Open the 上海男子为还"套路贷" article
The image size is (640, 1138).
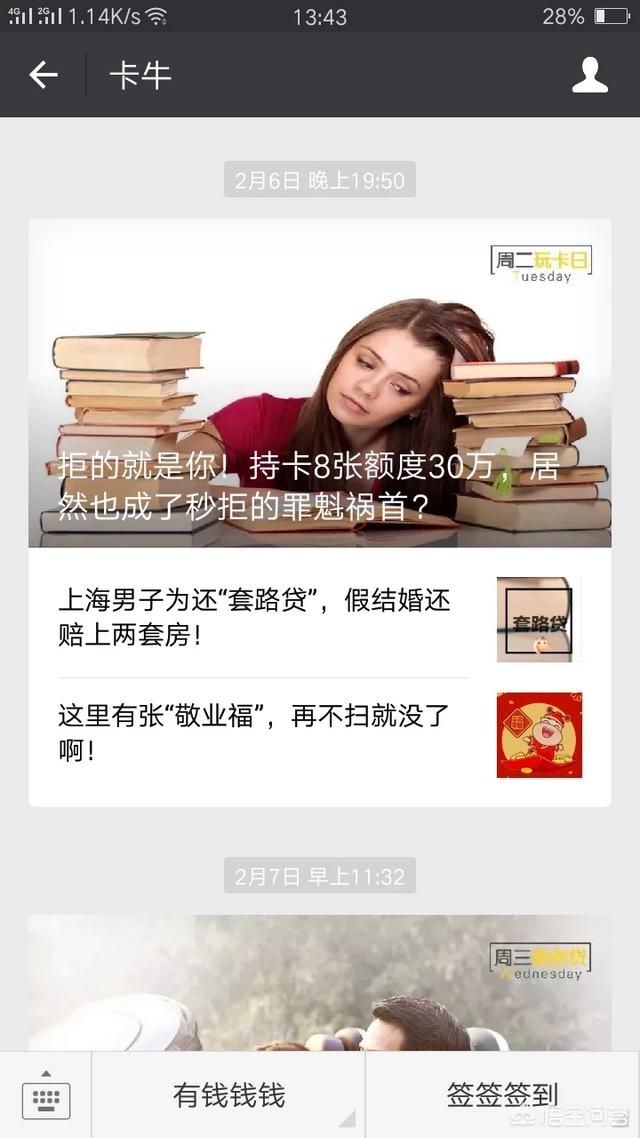coord(320,618)
